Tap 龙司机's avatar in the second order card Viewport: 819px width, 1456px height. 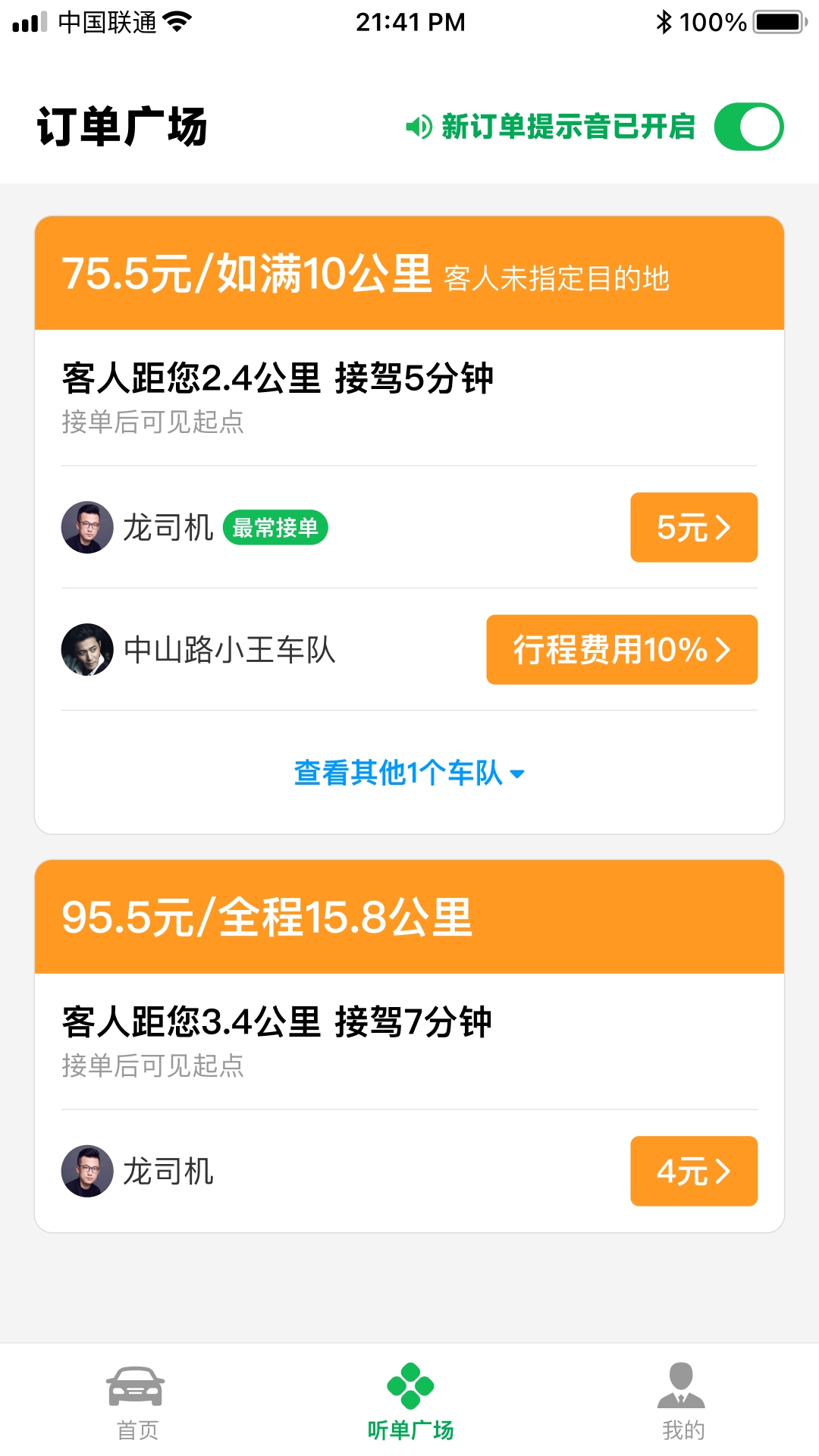86,1171
